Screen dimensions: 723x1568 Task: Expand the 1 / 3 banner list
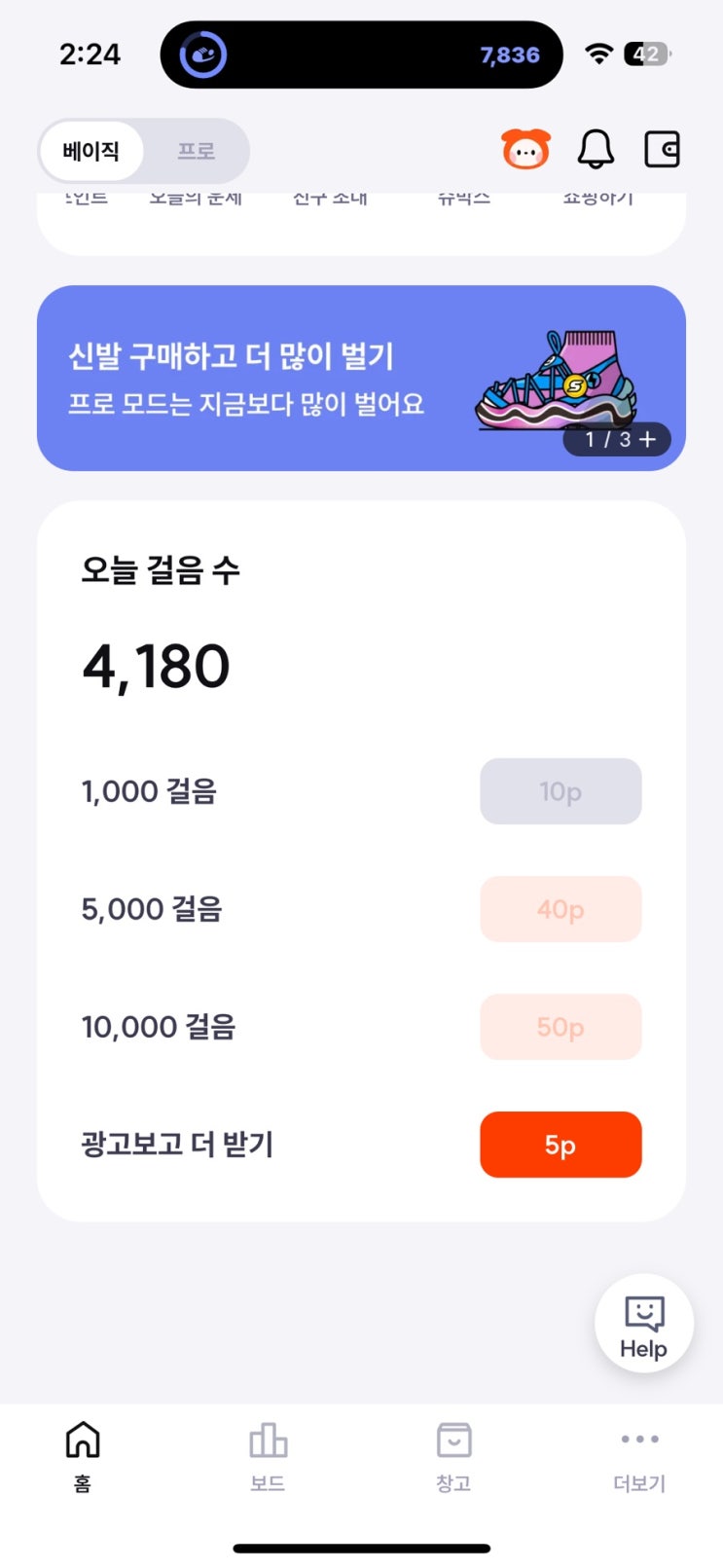pos(619,440)
